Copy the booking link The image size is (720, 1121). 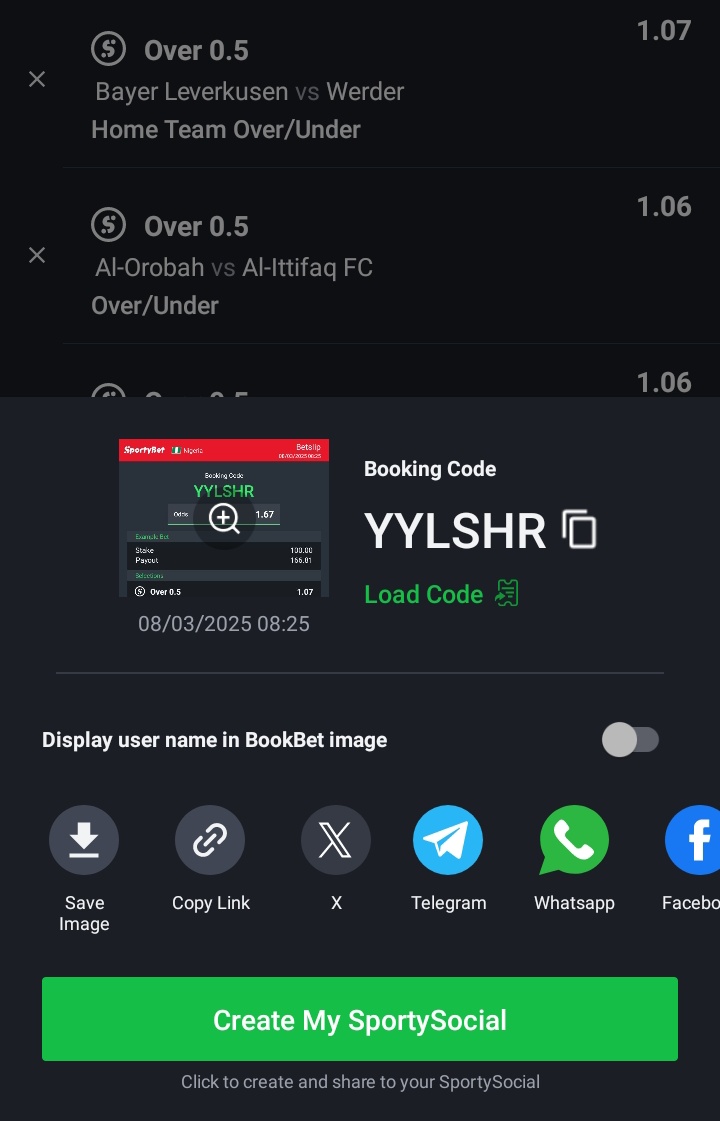[x=210, y=840]
